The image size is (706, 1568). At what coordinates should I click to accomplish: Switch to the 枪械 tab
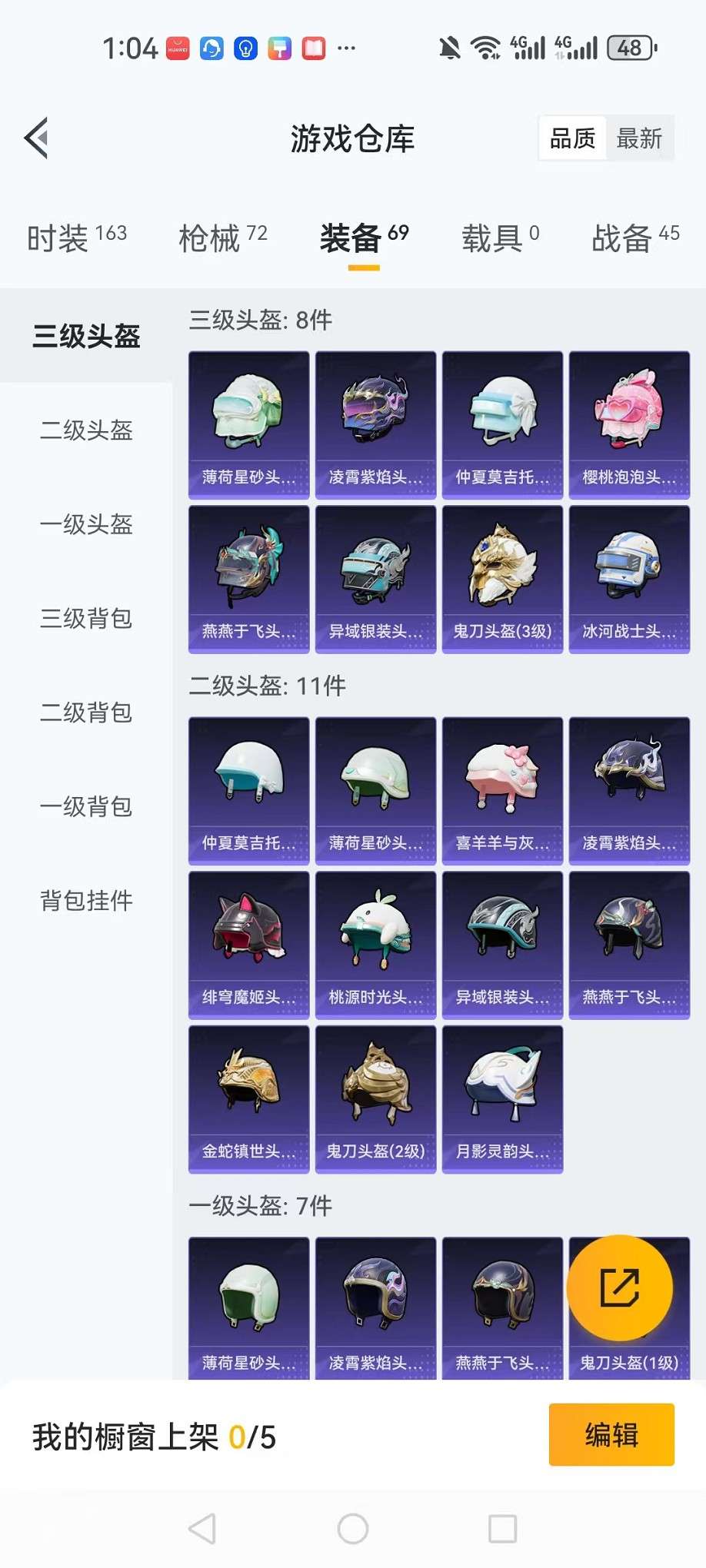[x=222, y=238]
